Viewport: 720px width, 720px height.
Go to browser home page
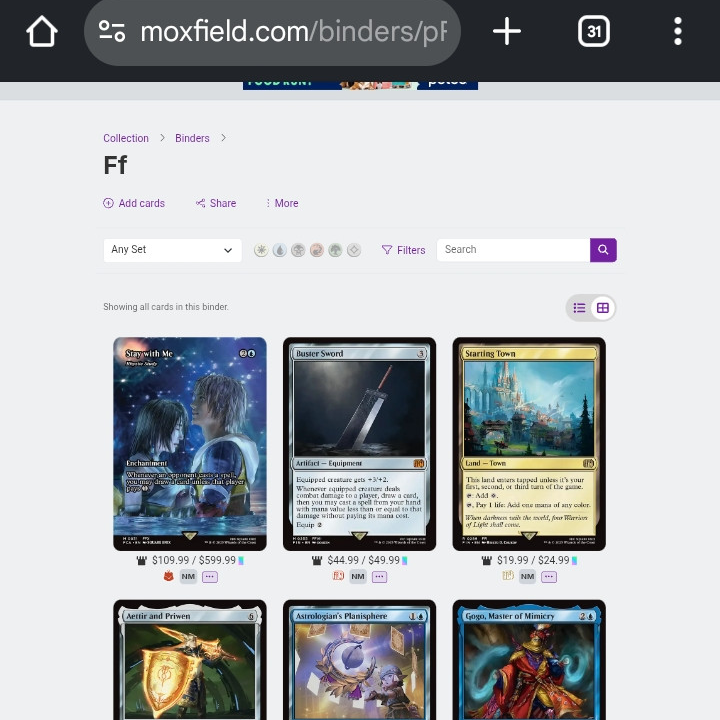pos(42,32)
